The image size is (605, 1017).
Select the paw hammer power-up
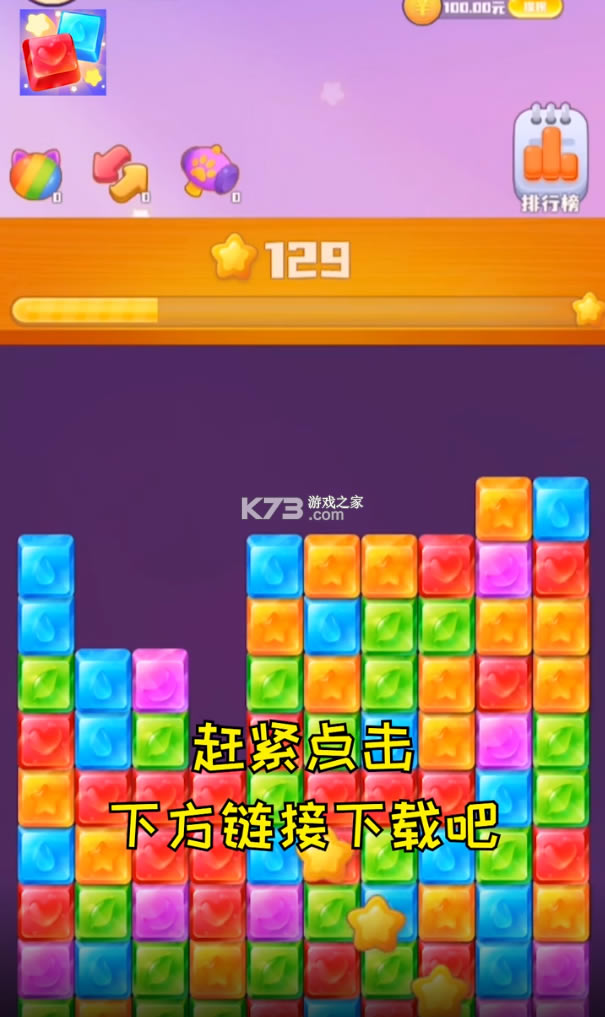pyautogui.click(x=210, y=171)
